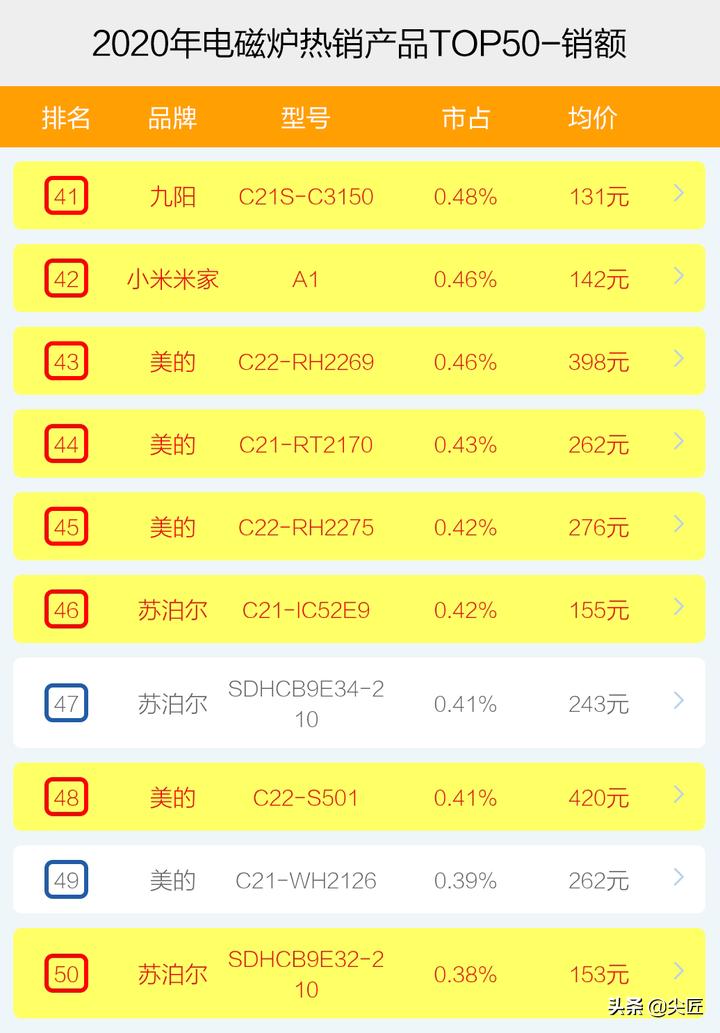Tap the rank 44 number badge
720x1033 pixels.
pyautogui.click(x=64, y=444)
